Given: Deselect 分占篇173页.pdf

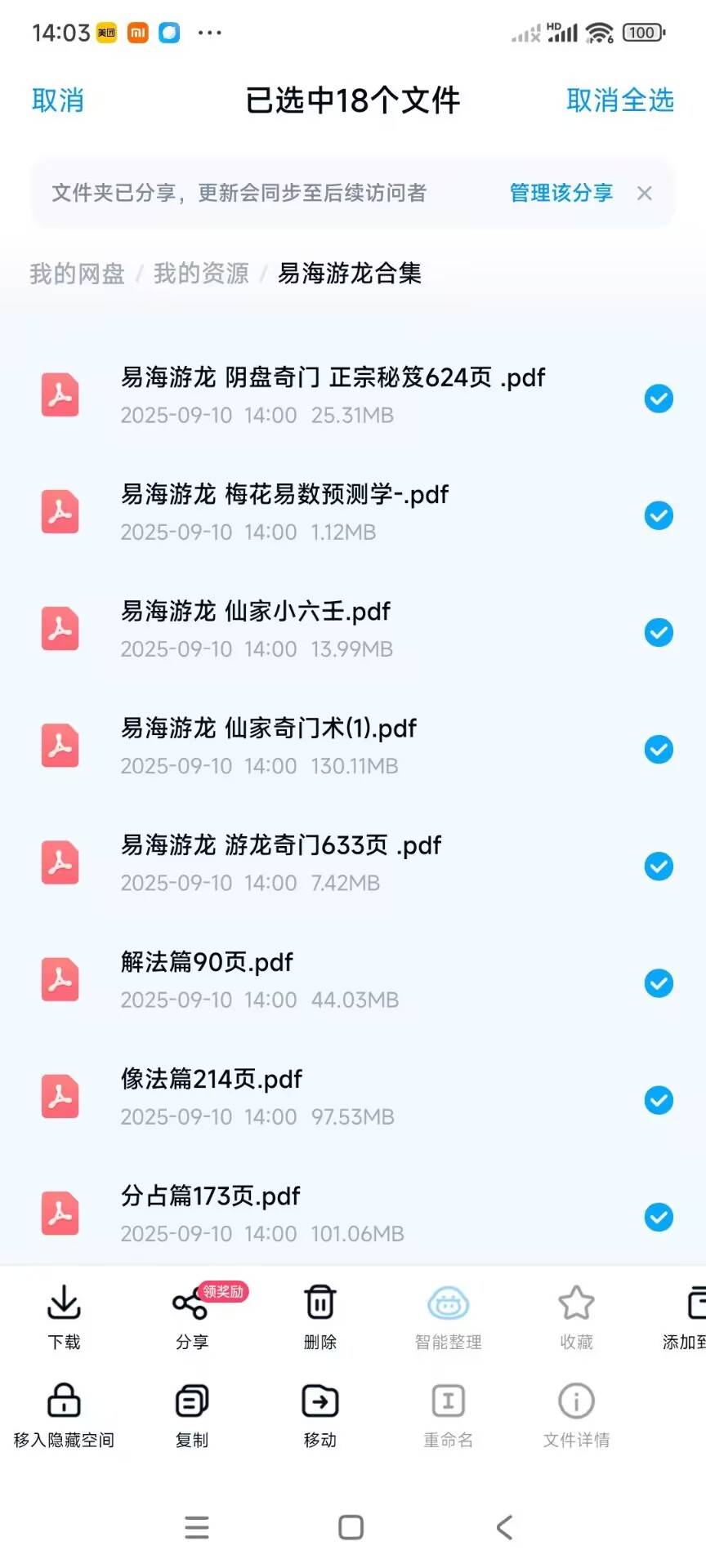Looking at the screenshot, I should [x=659, y=1217].
